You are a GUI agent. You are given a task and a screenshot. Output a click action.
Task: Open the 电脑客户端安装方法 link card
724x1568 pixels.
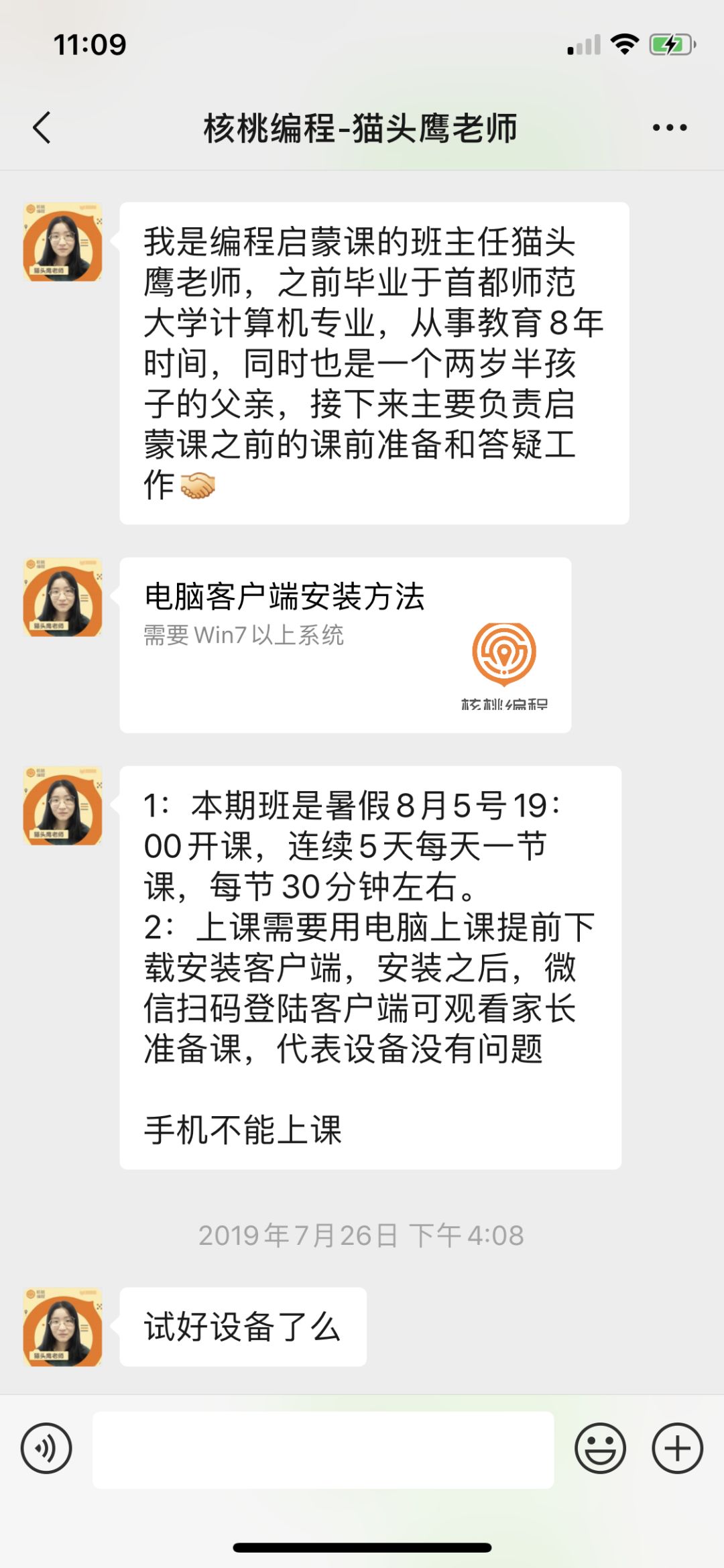click(345, 644)
